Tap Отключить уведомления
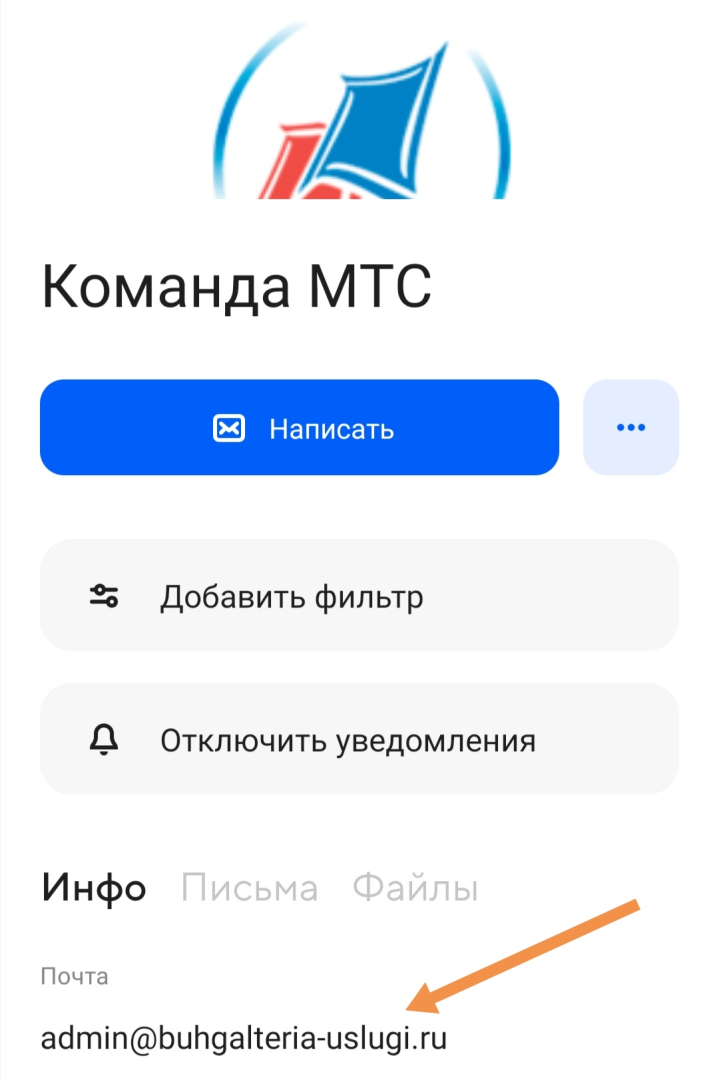 pos(359,740)
